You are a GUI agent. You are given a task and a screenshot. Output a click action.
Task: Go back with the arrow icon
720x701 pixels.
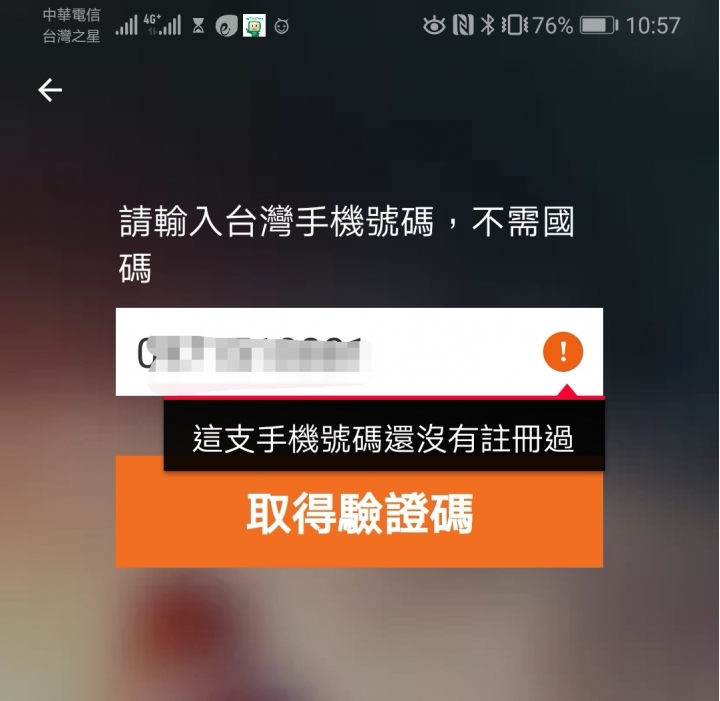[50, 91]
